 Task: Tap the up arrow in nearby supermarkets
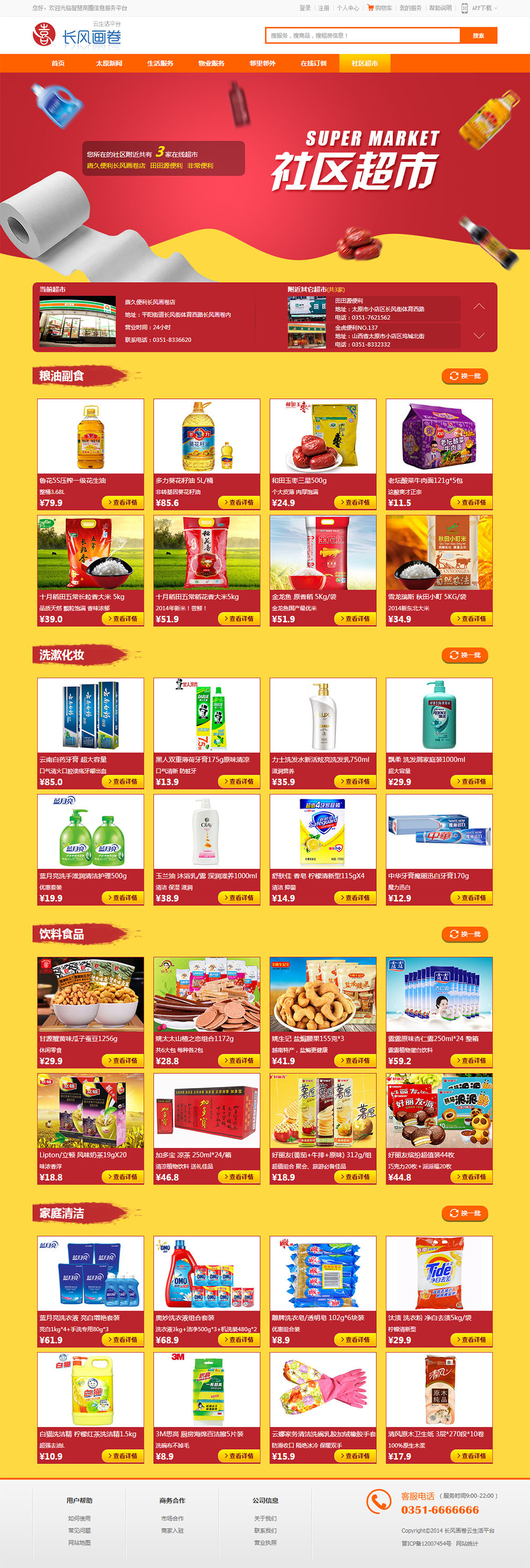point(479,307)
